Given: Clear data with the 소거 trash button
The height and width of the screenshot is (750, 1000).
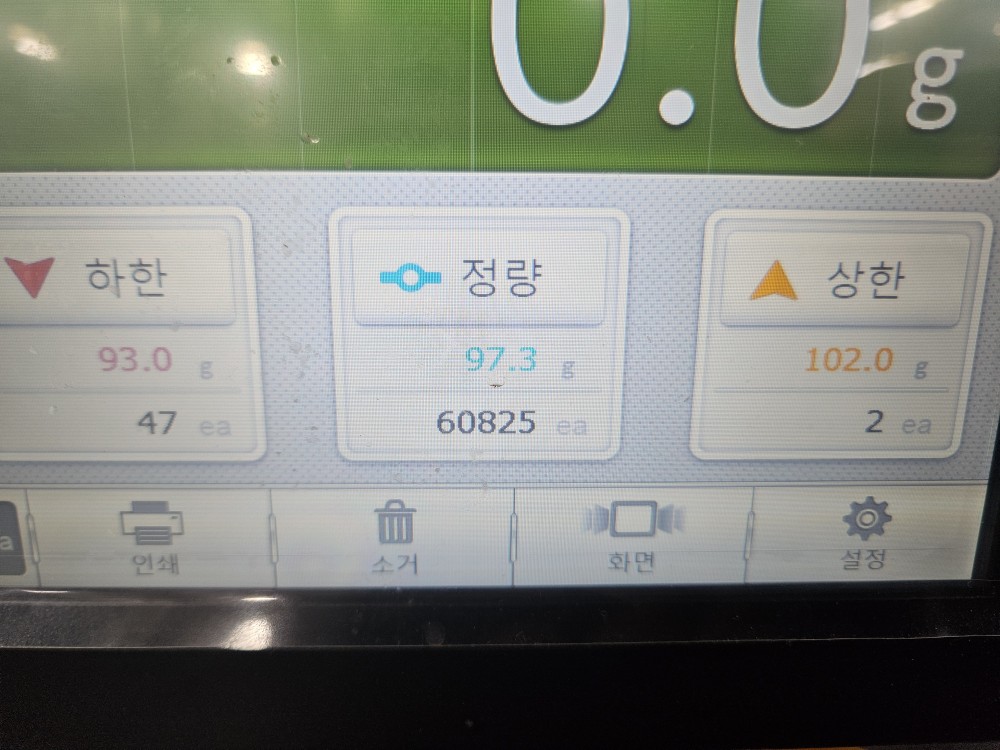Looking at the screenshot, I should coord(394,537).
